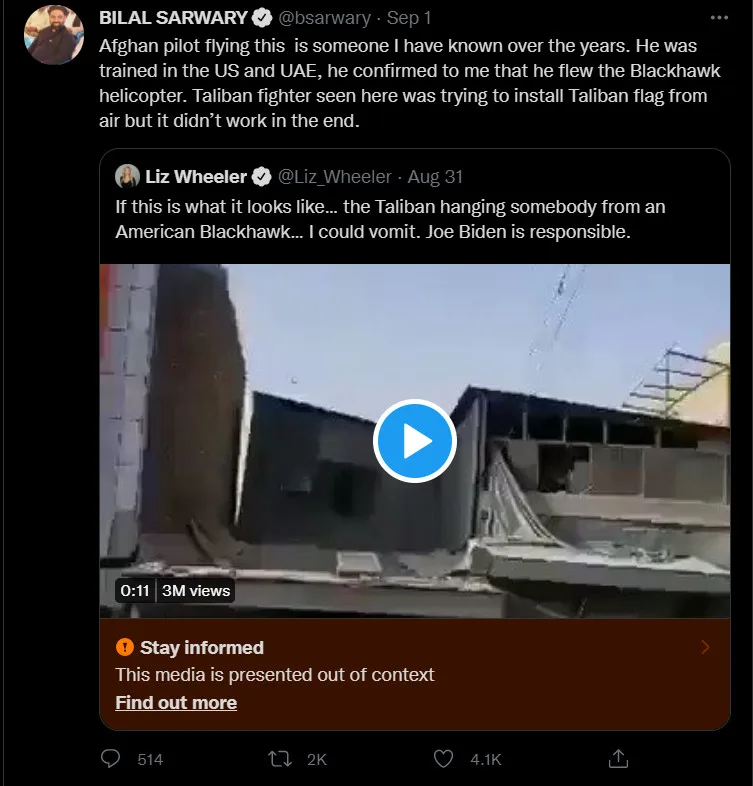Share this tweet
Screen dimensions: 753x786
click(x=618, y=759)
